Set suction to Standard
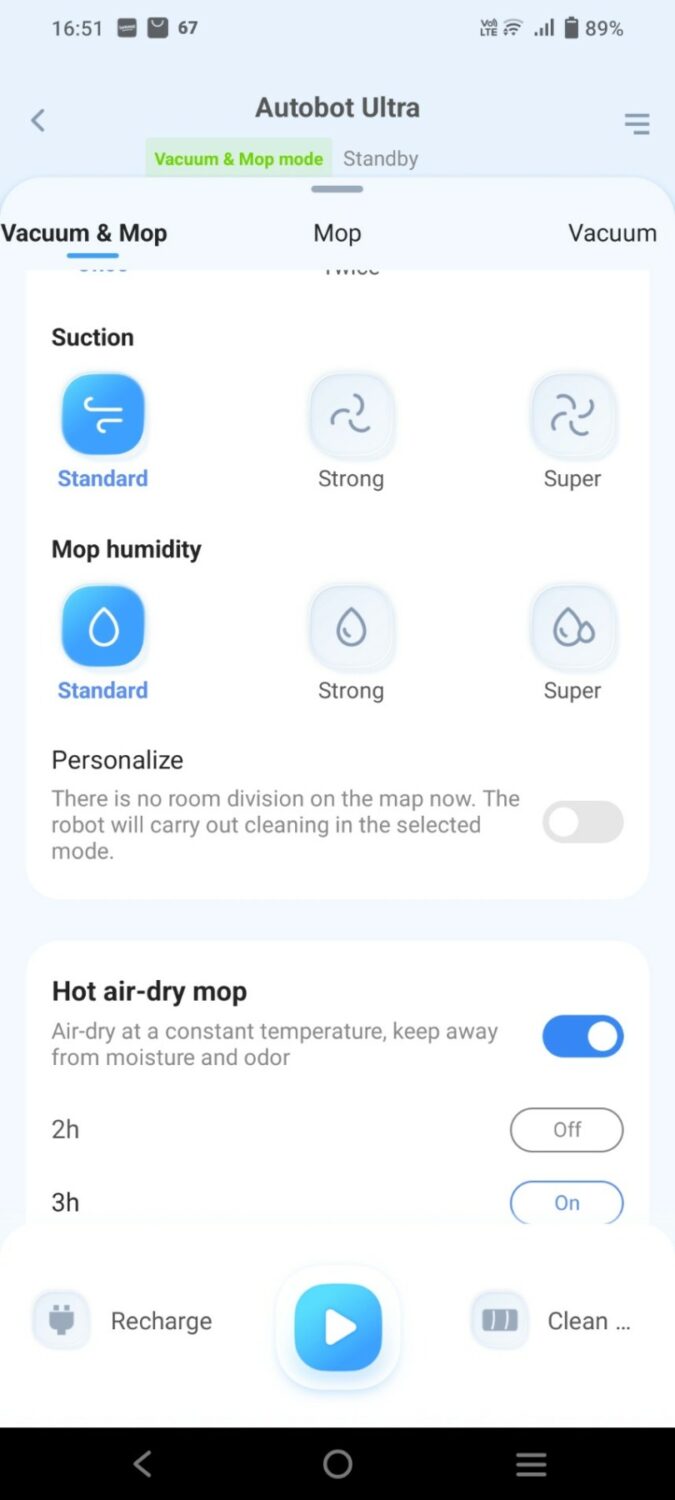Image resolution: width=675 pixels, height=1500 pixels. 103,414
